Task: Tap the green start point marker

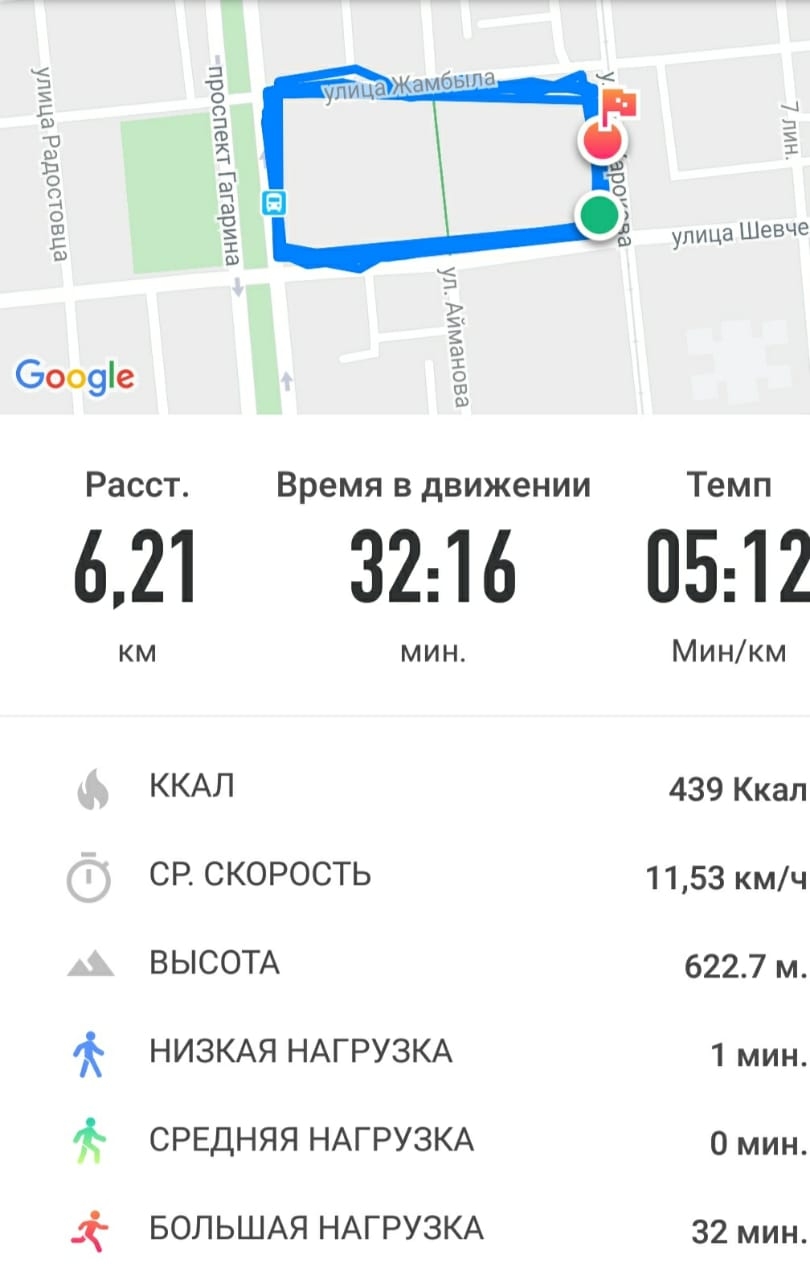Action: coord(598,215)
